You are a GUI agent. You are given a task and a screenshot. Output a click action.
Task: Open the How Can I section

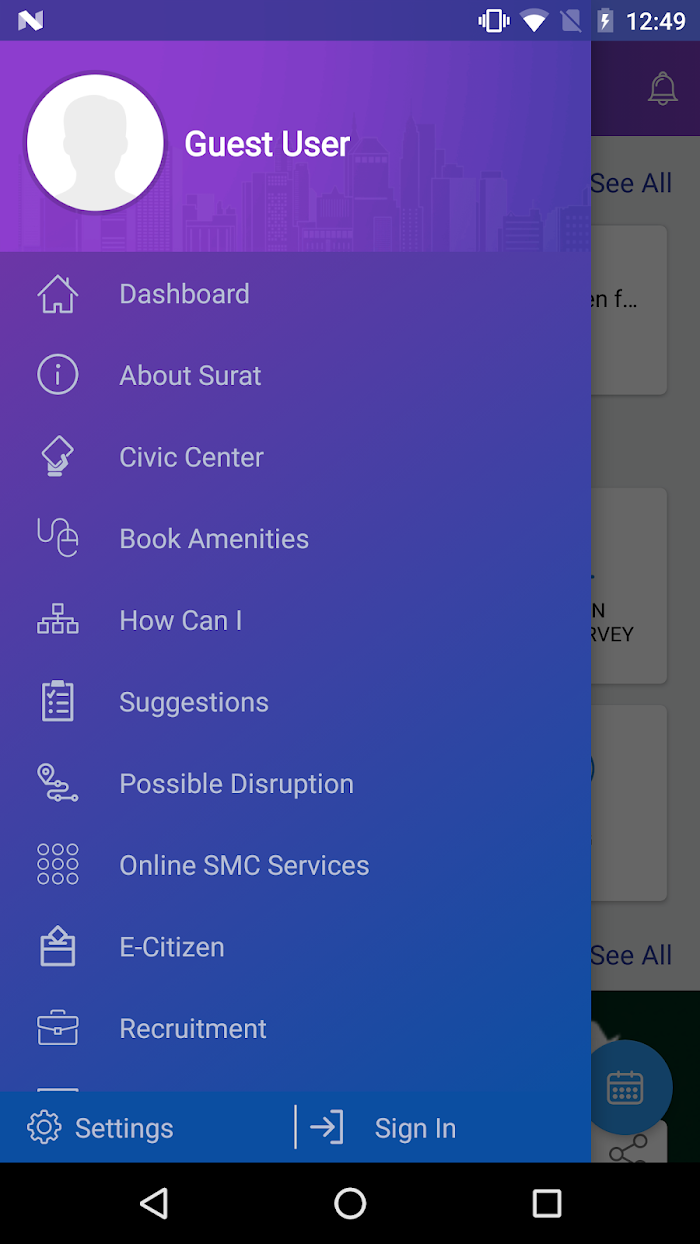[x=295, y=621]
